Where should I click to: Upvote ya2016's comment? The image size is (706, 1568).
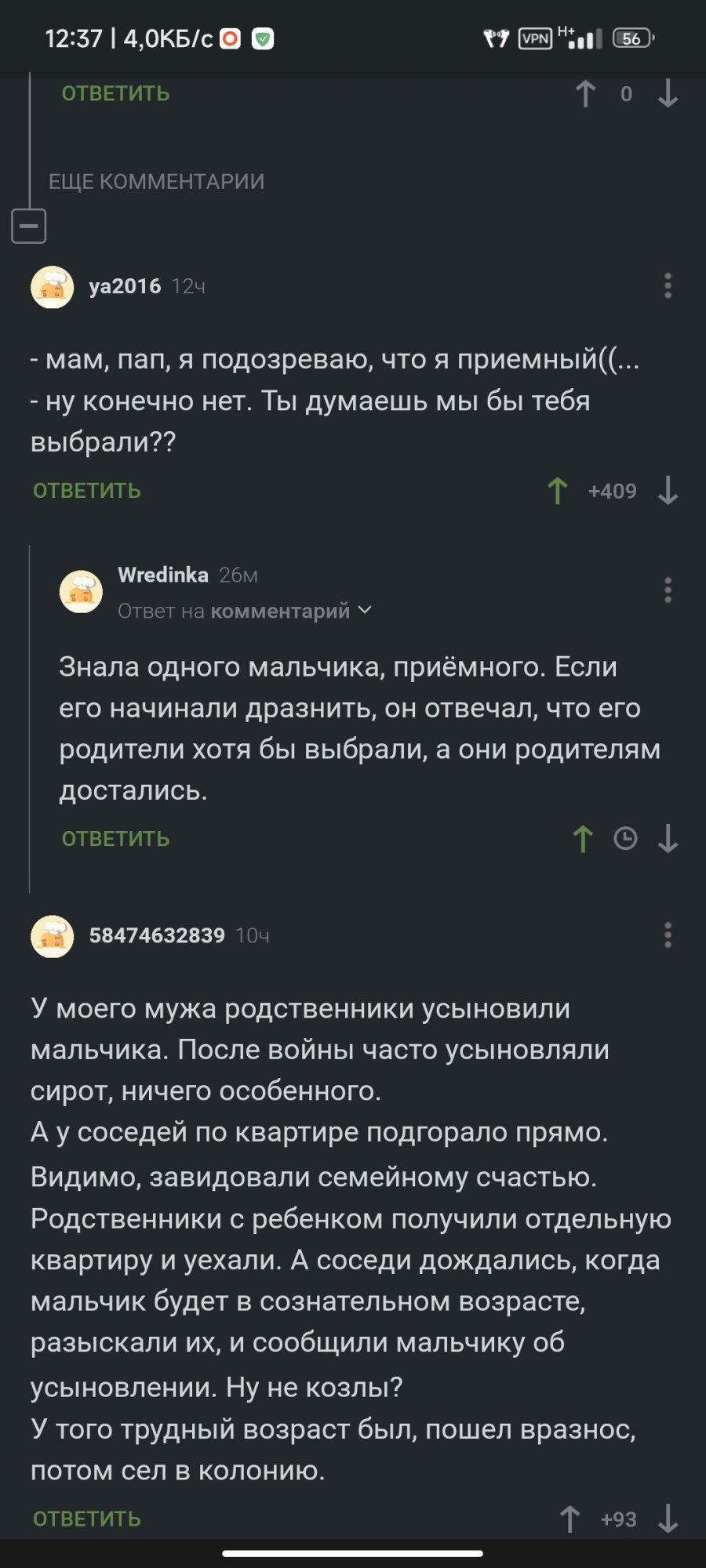[558, 491]
